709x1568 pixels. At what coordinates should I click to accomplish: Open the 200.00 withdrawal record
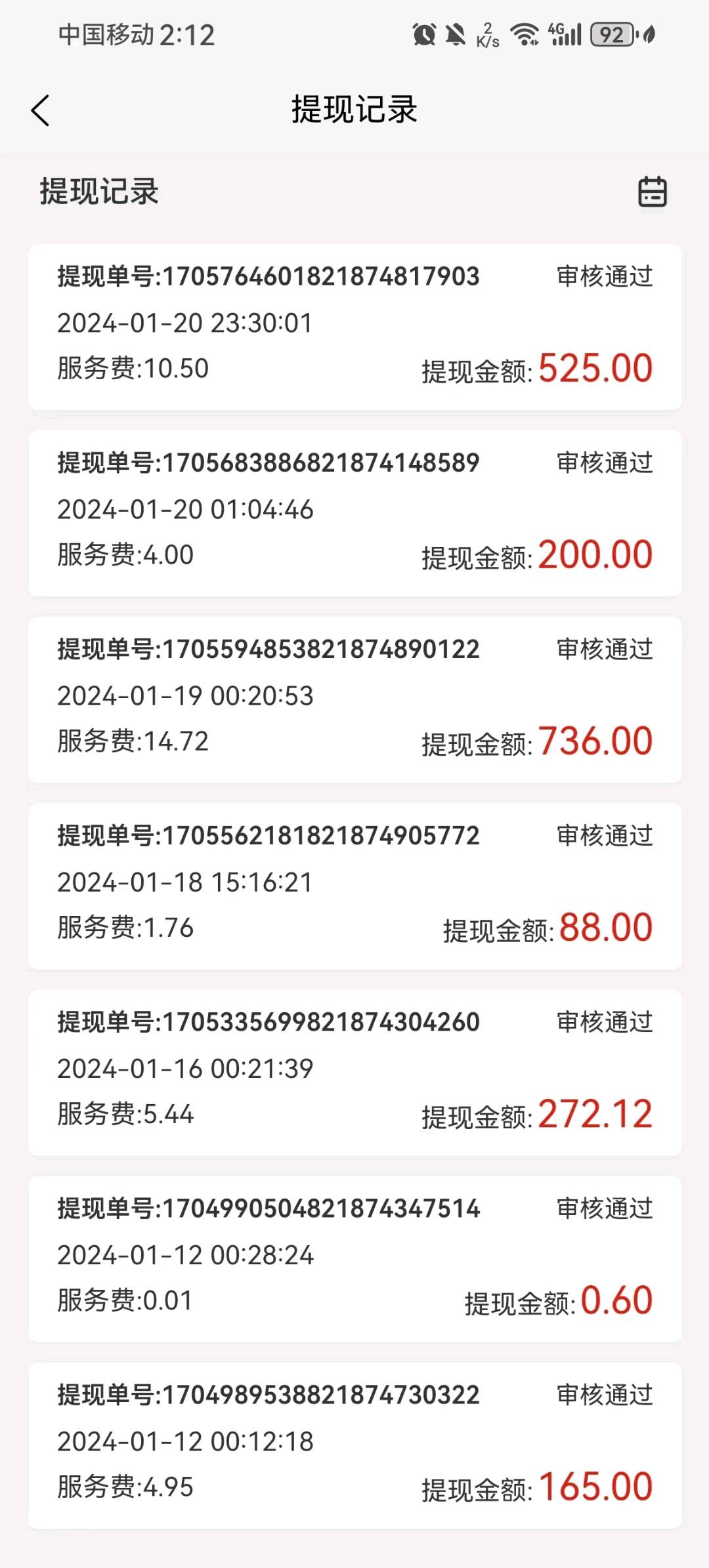(354, 514)
